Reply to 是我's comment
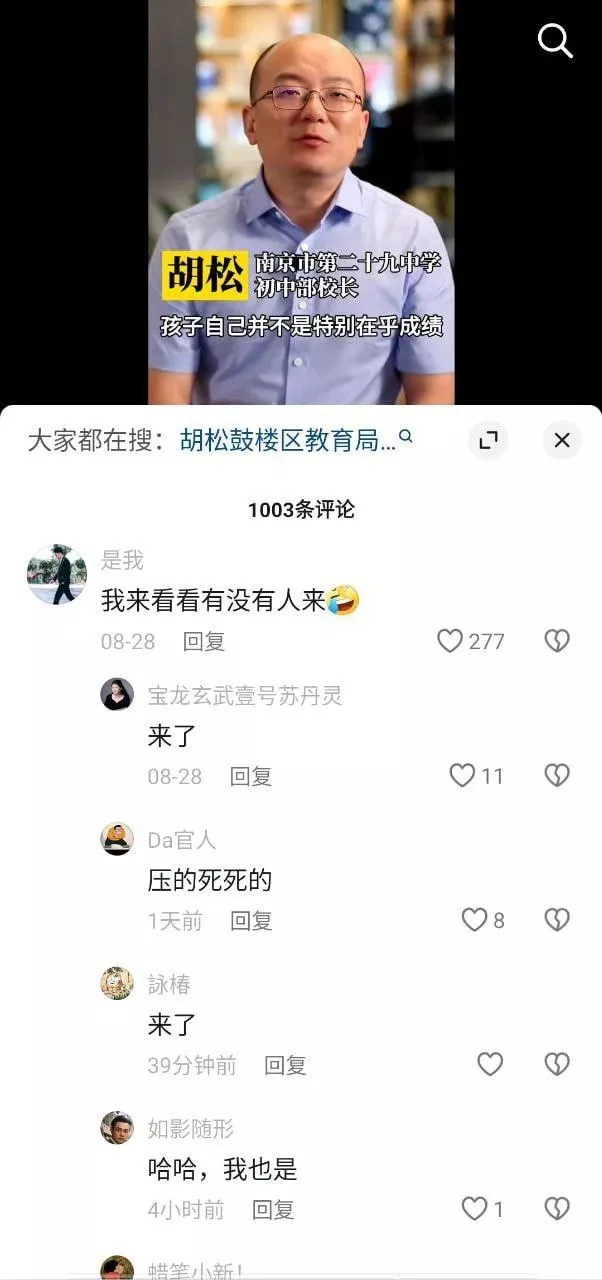 [x=204, y=641]
